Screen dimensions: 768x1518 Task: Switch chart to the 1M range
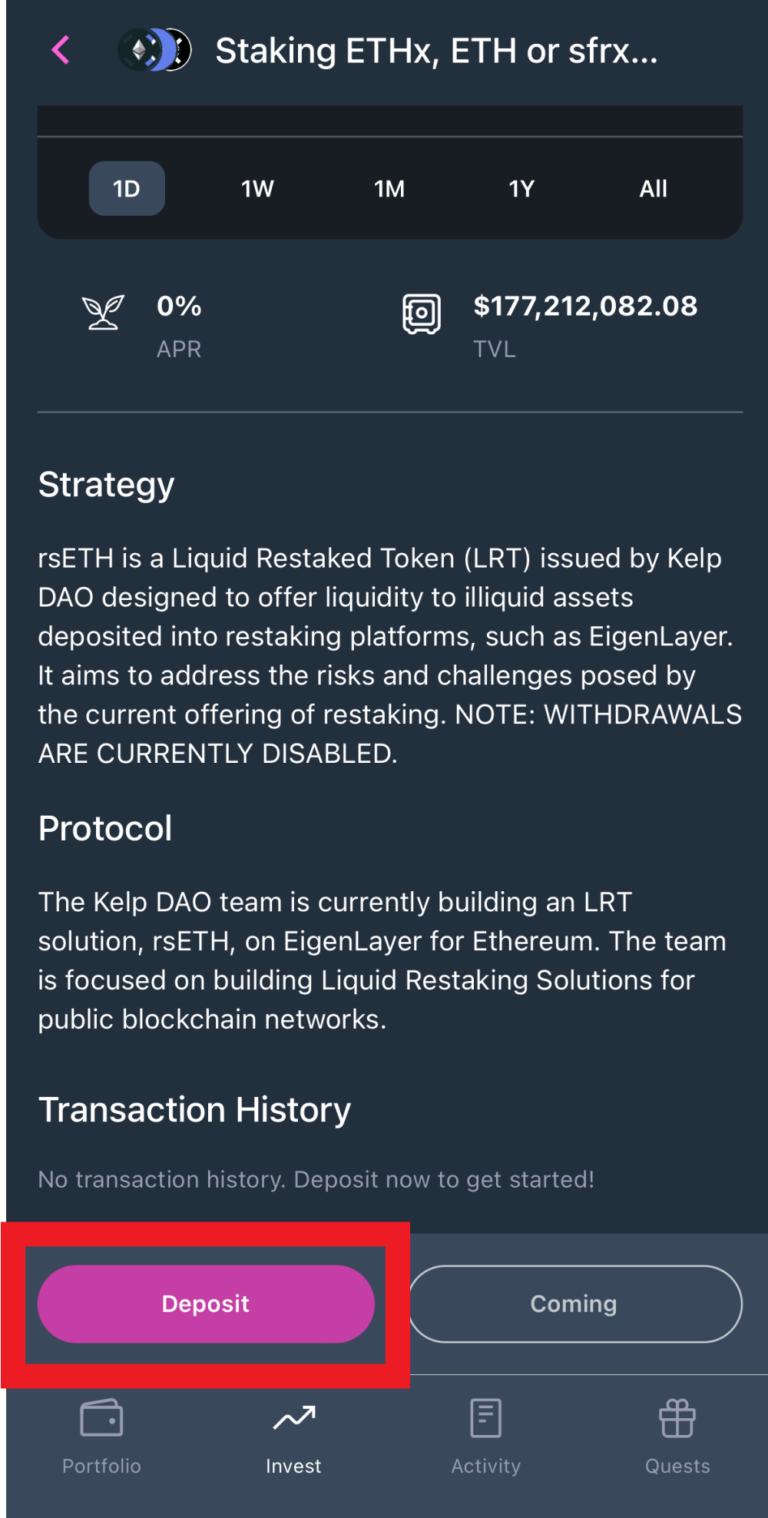tap(388, 188)
